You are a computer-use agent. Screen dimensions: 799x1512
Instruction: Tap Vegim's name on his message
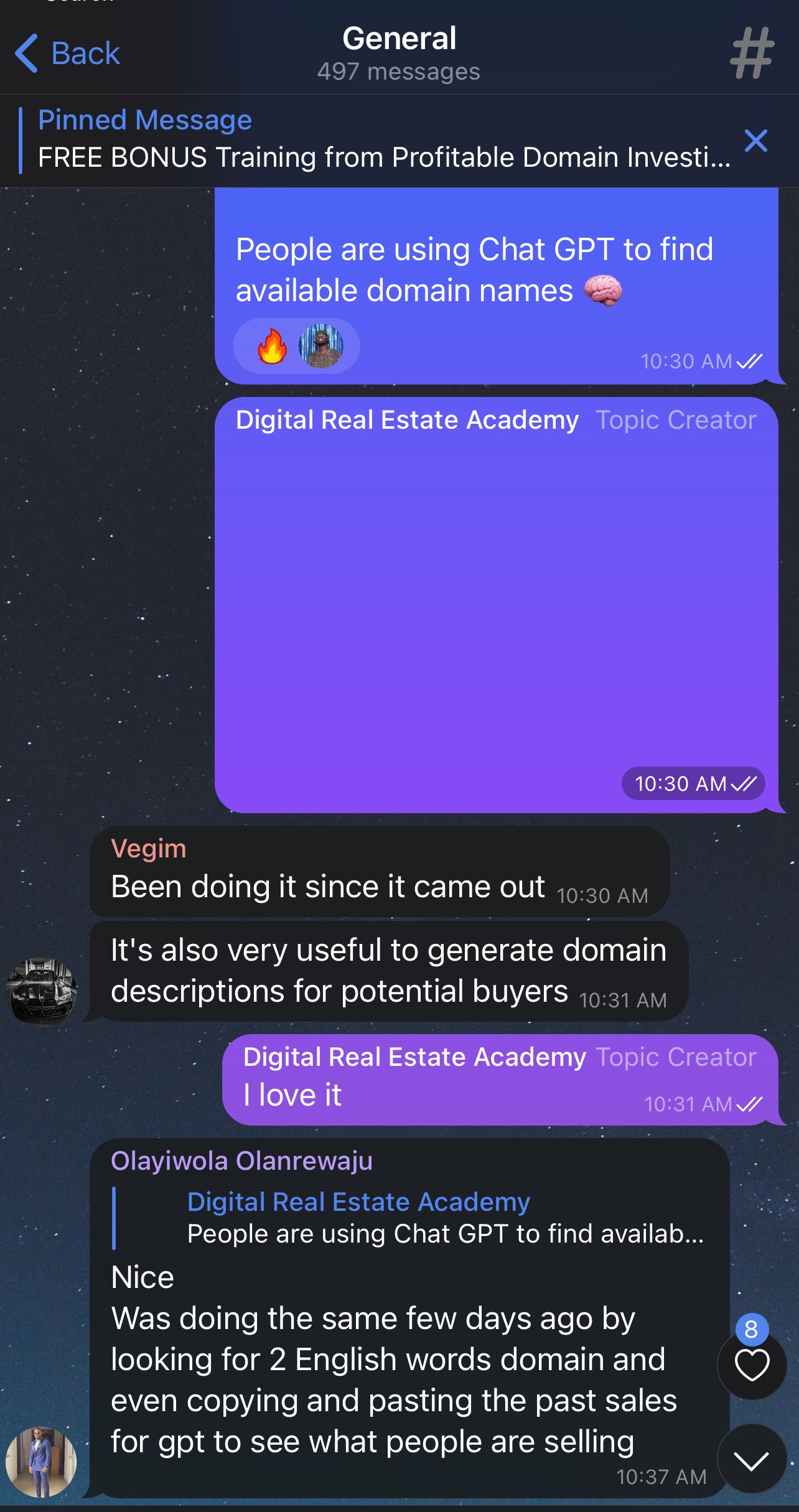click(x=149, y=849)
